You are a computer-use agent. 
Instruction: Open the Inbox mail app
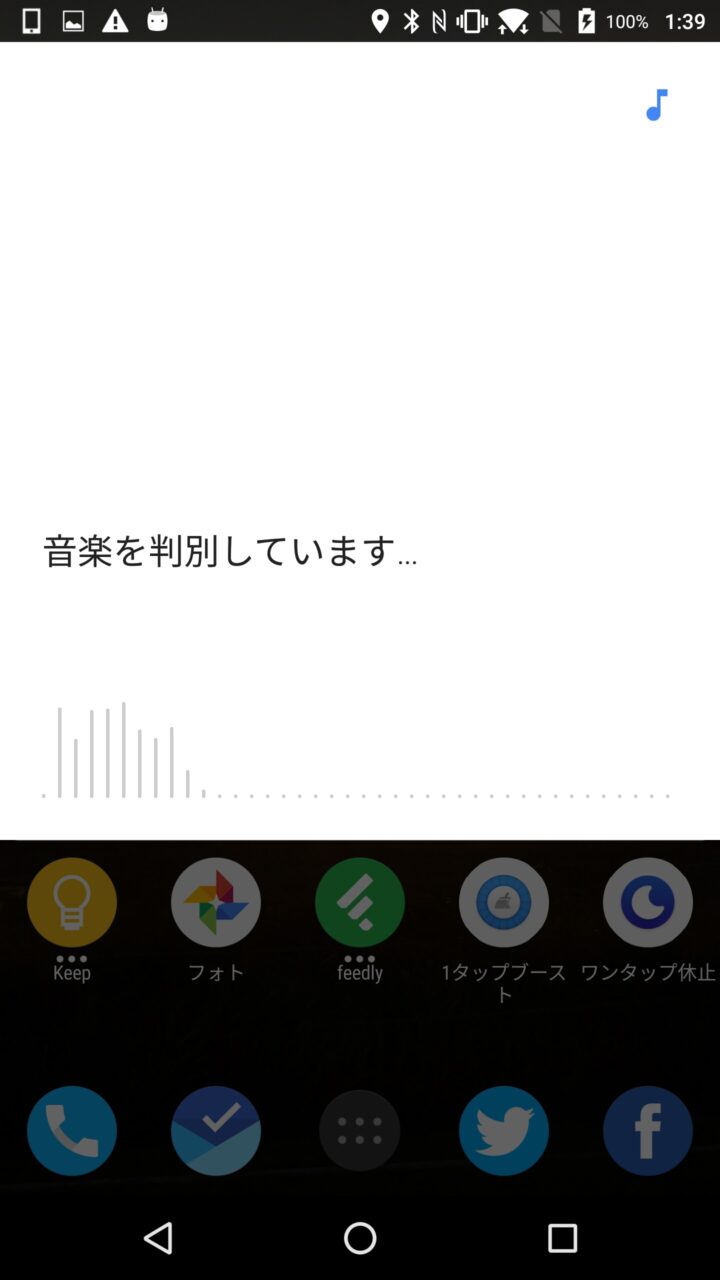tap(216, 1131)
